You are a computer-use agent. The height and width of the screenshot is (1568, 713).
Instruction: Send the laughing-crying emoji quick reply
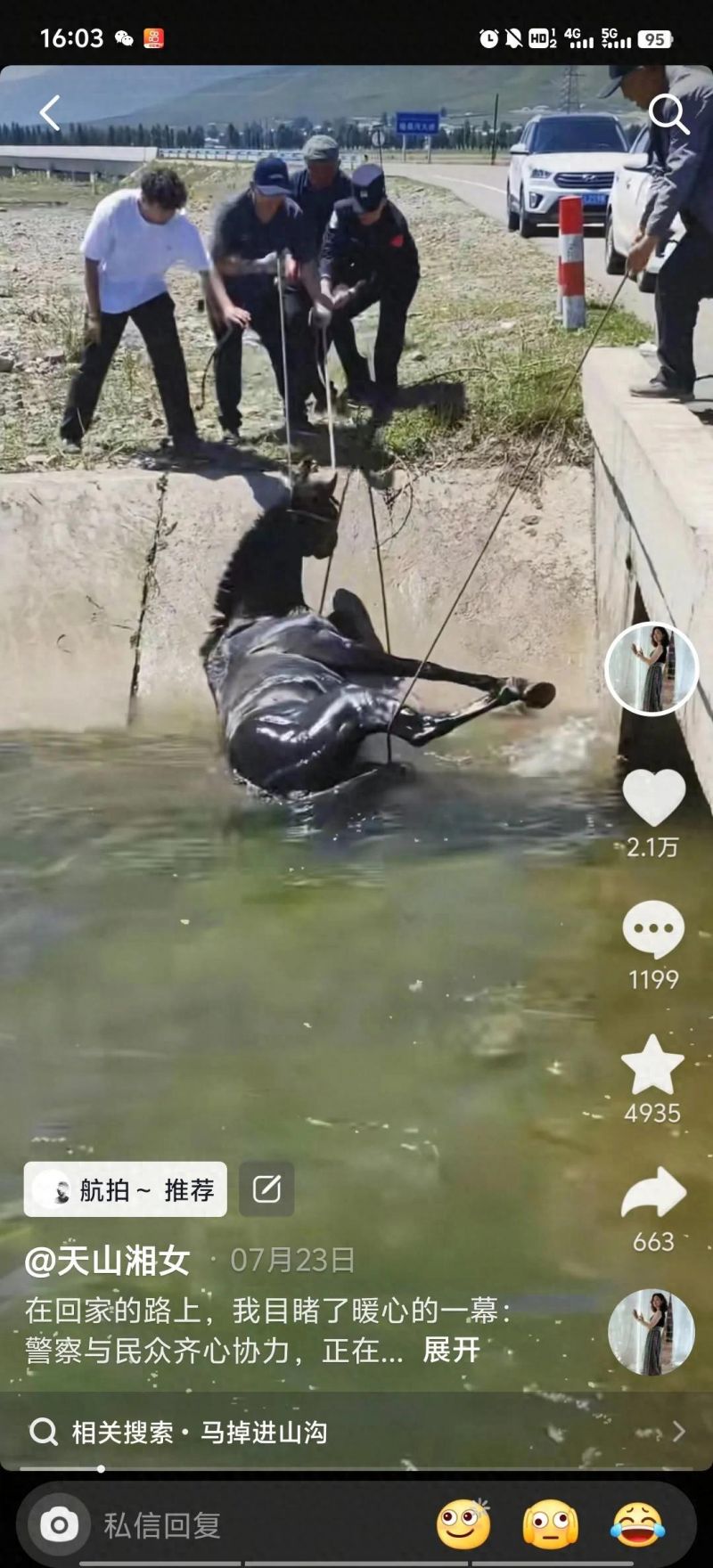(x=637, y=1525)
